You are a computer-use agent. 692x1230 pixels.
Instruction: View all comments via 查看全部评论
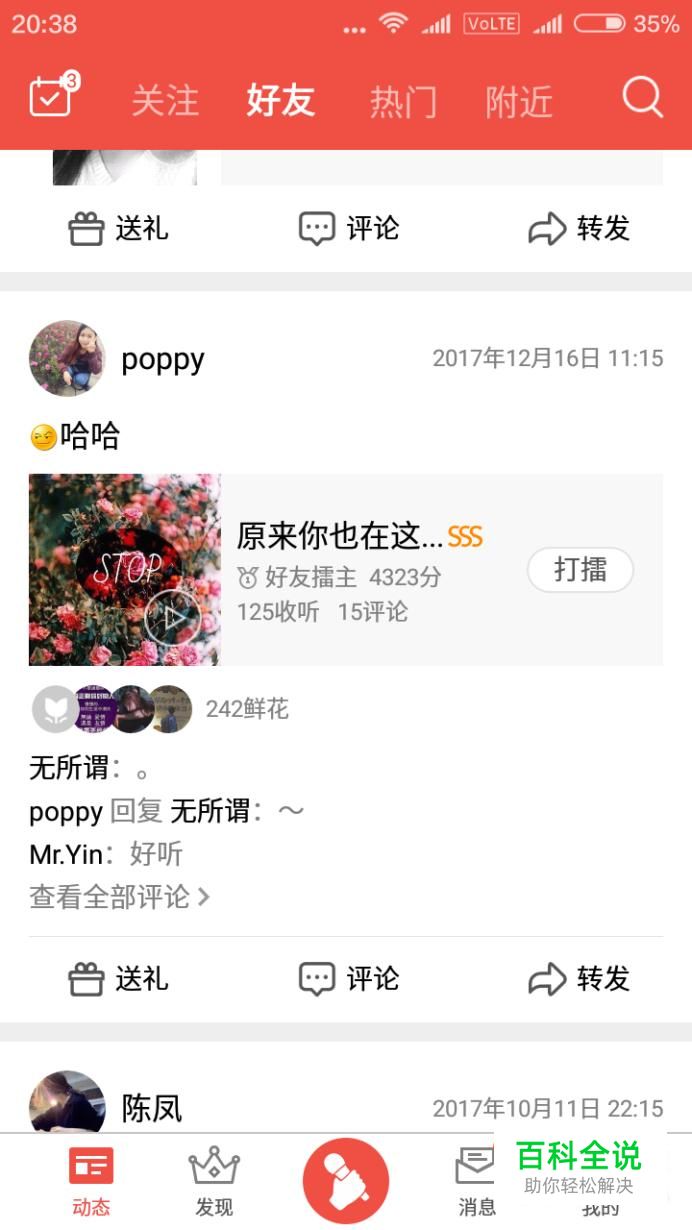(119, 896)
